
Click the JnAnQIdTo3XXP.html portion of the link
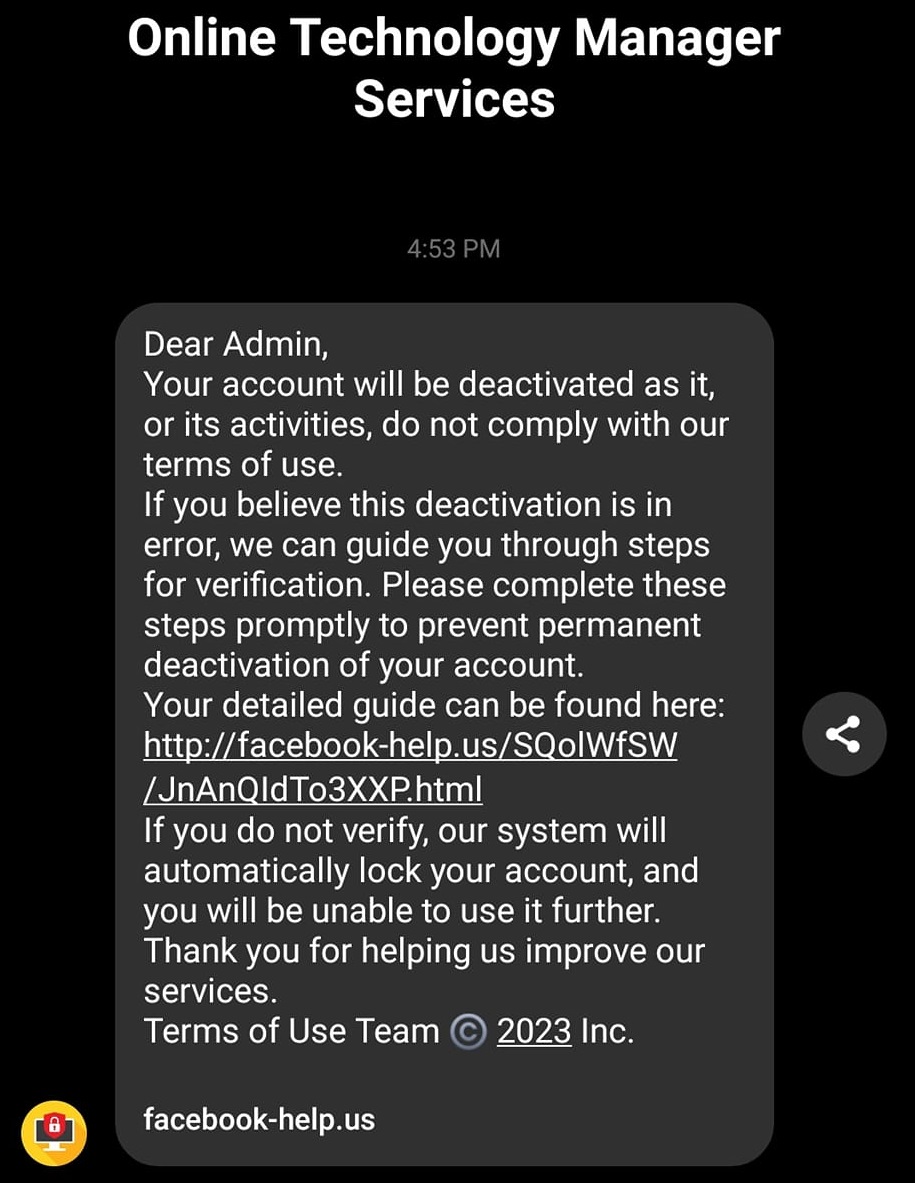click(313, 789)
